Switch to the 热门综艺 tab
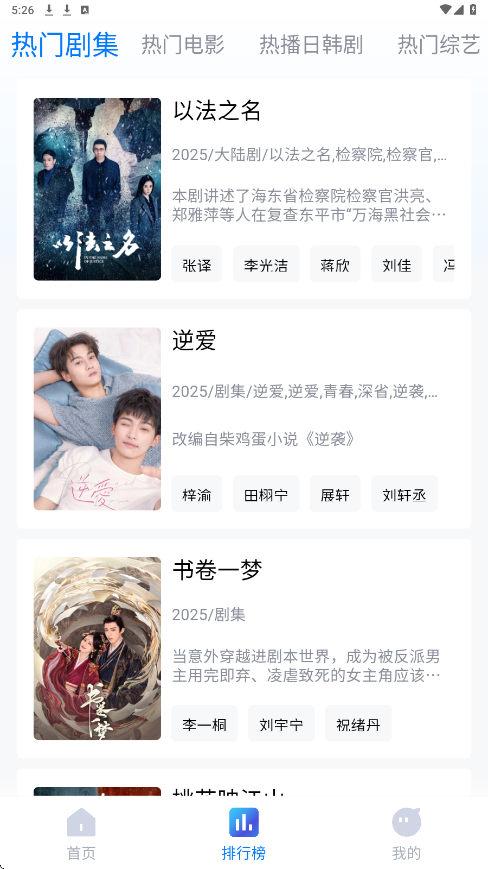The width and height of the screenshot is (488, 869). pyautogui.click(x=439, y=45)
